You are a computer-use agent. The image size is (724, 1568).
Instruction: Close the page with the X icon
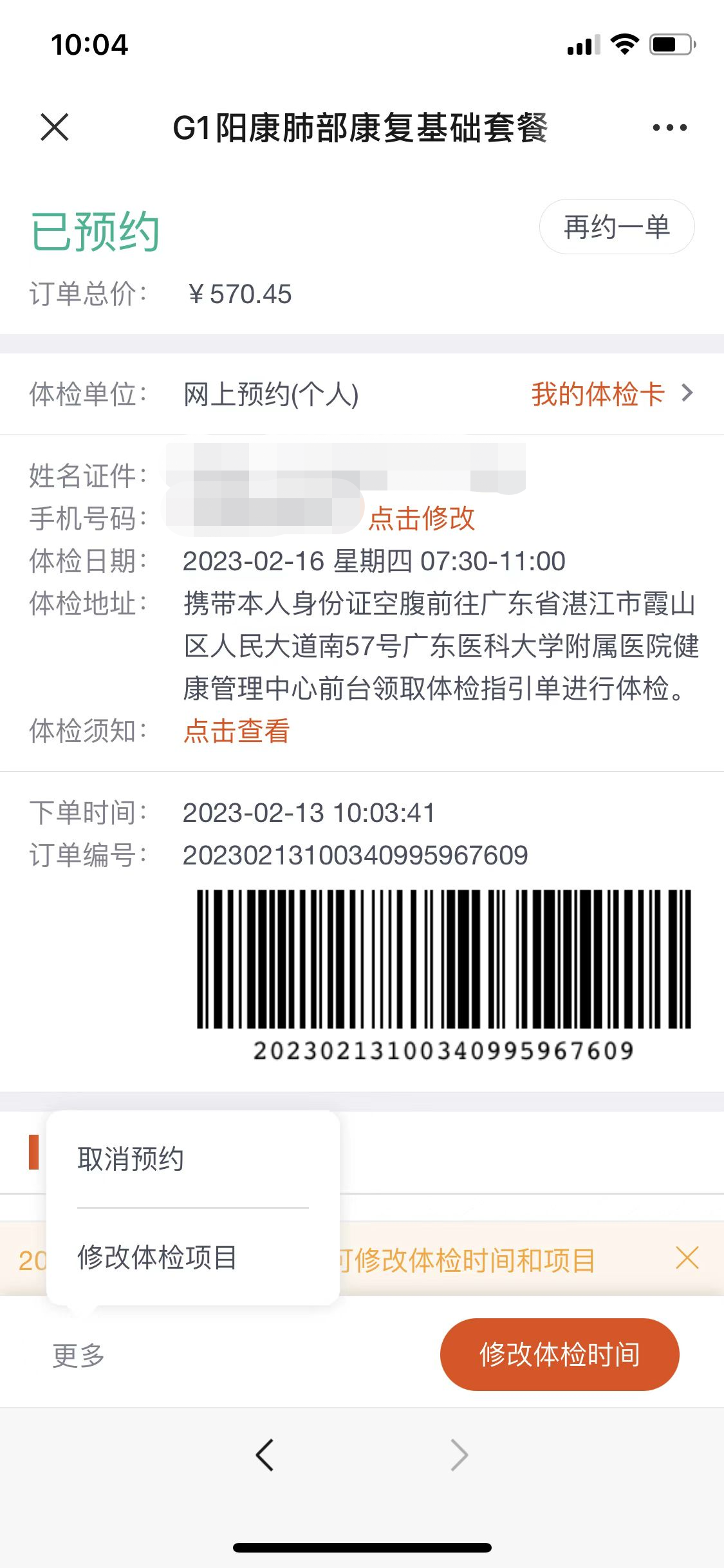tap(55, 127)
